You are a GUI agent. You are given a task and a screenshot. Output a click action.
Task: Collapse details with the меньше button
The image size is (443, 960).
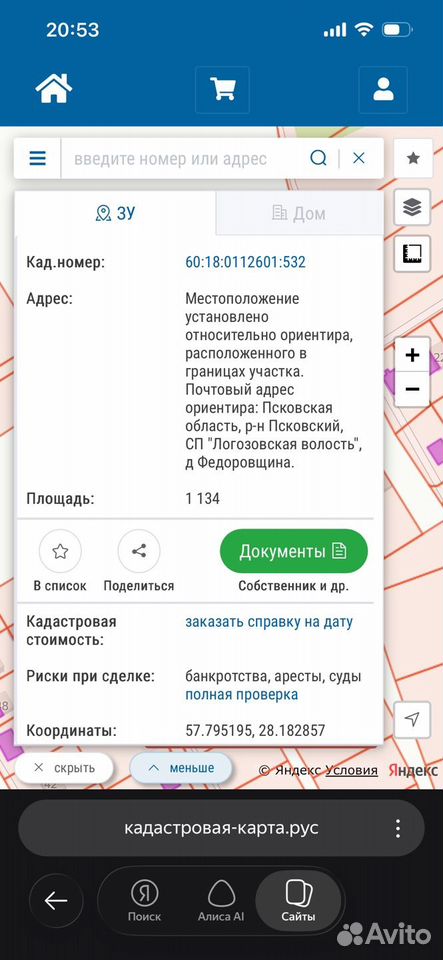181,768
